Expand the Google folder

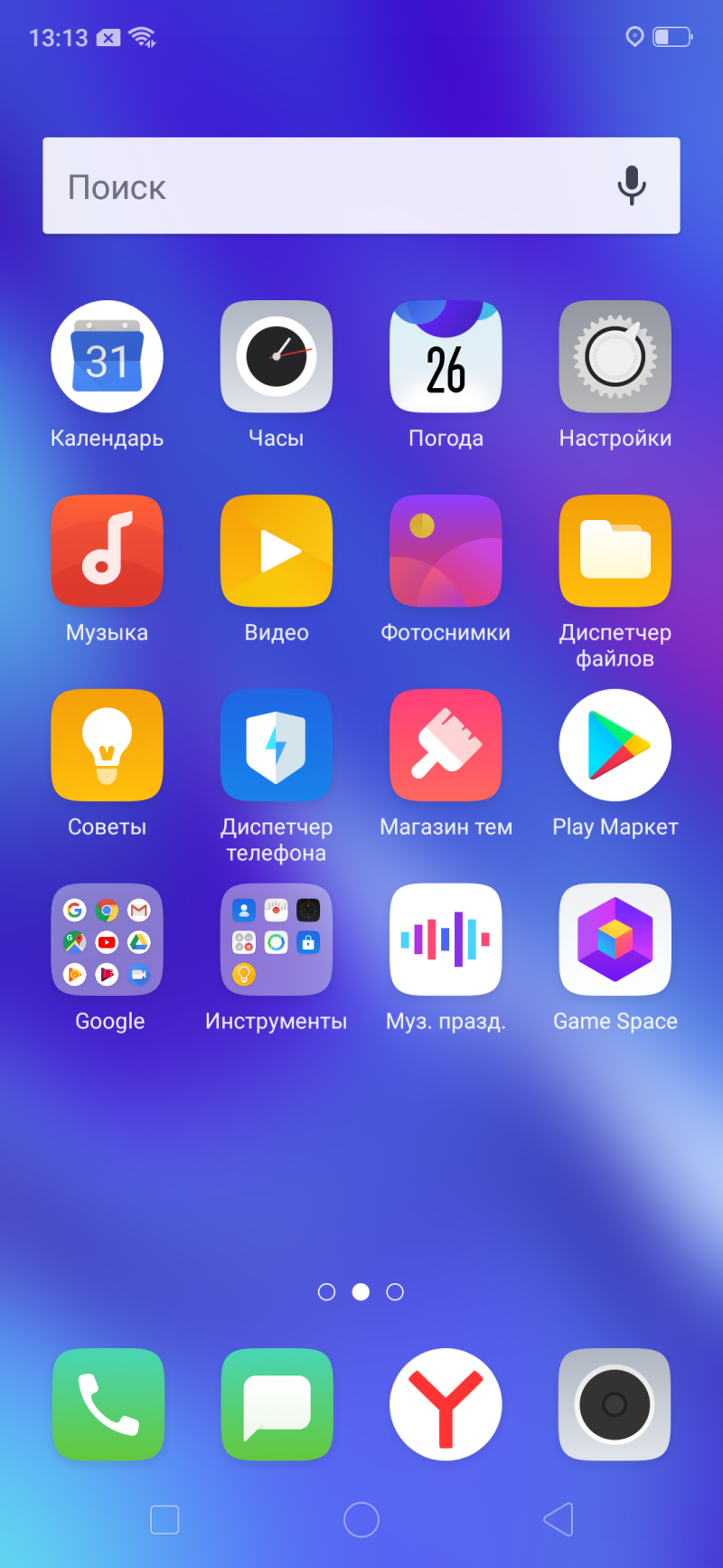108,940
